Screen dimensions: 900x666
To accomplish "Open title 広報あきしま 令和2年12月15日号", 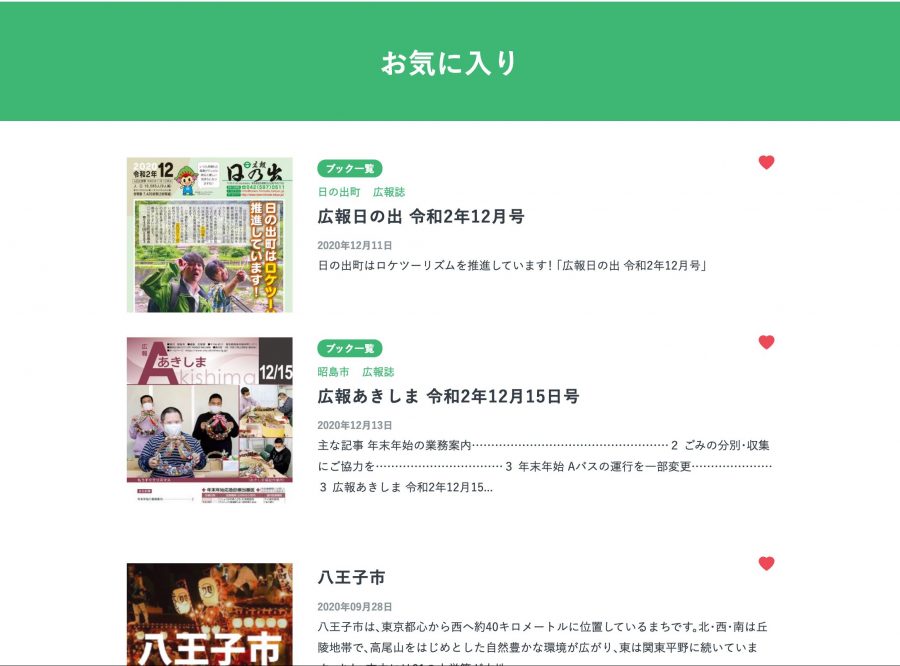I will tap(448, 396).
